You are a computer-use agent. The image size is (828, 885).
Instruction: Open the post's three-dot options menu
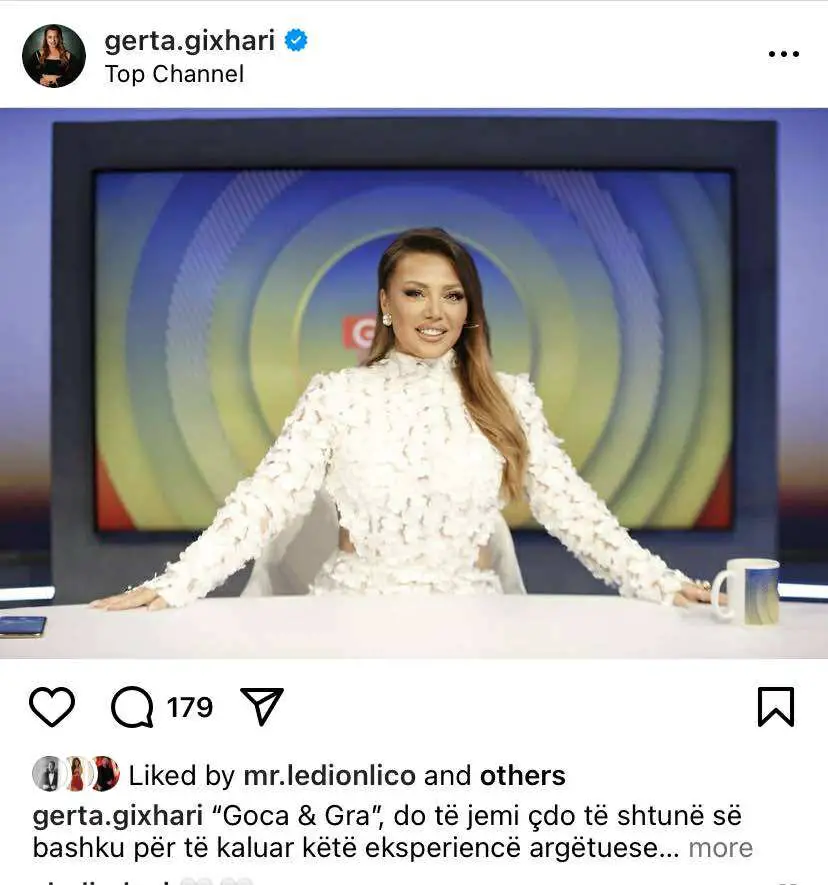[783, 54]
